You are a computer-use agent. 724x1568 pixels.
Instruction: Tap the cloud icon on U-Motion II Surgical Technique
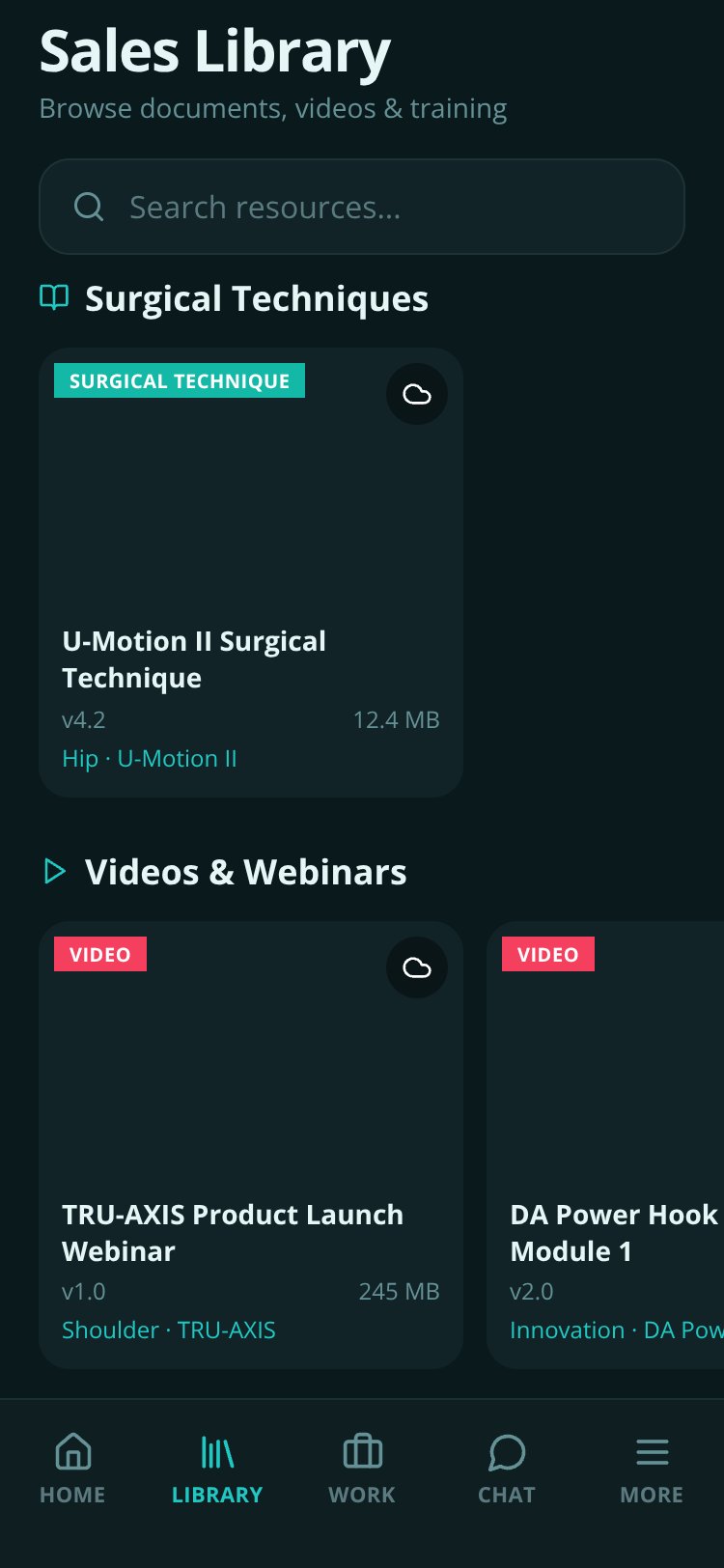click(x=417, y=394)
